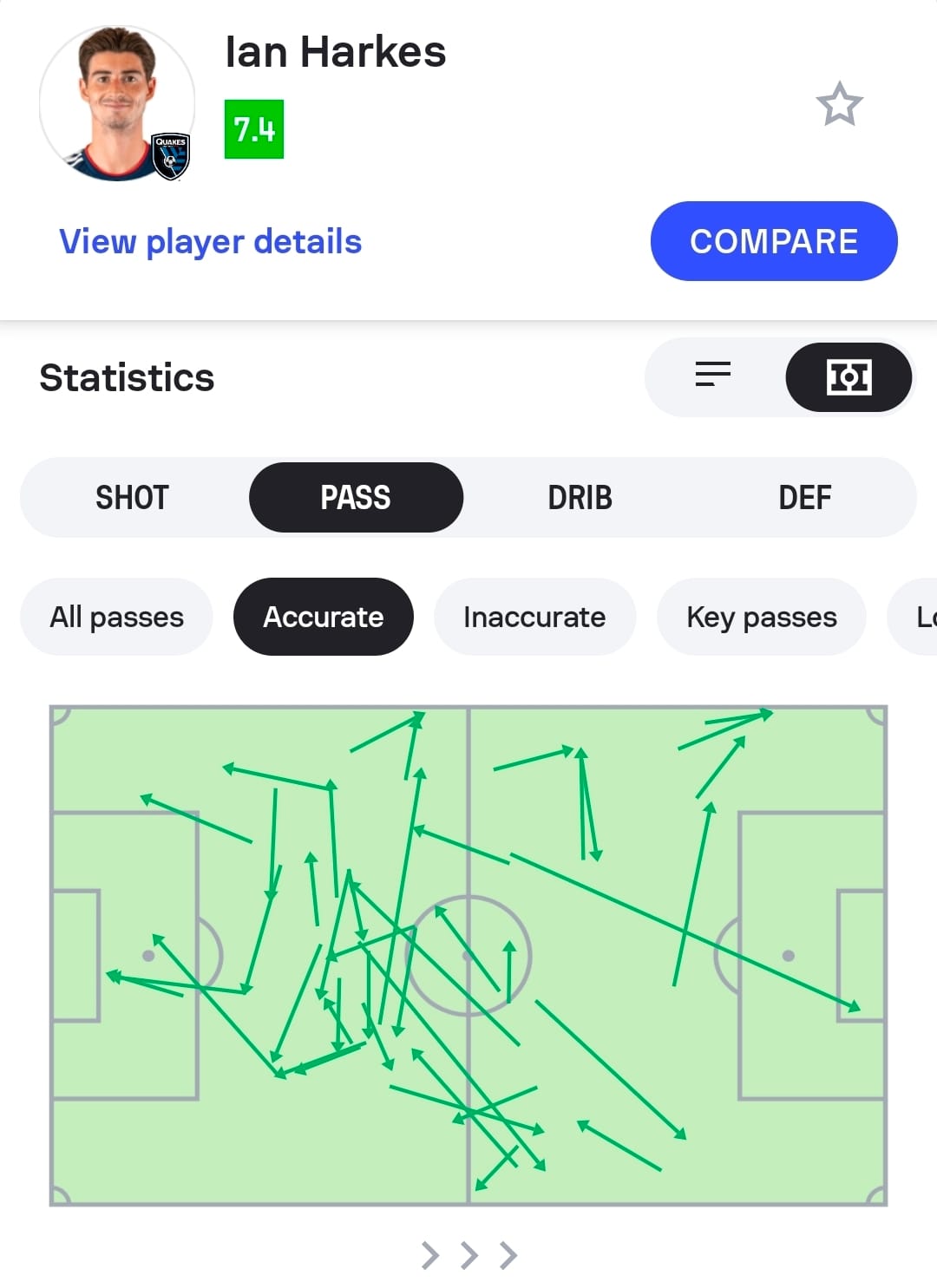Image resolution: width=937 pixels, height=1288 pixels.
Task: Show All passes filter
Action: (x=116, y=617)
